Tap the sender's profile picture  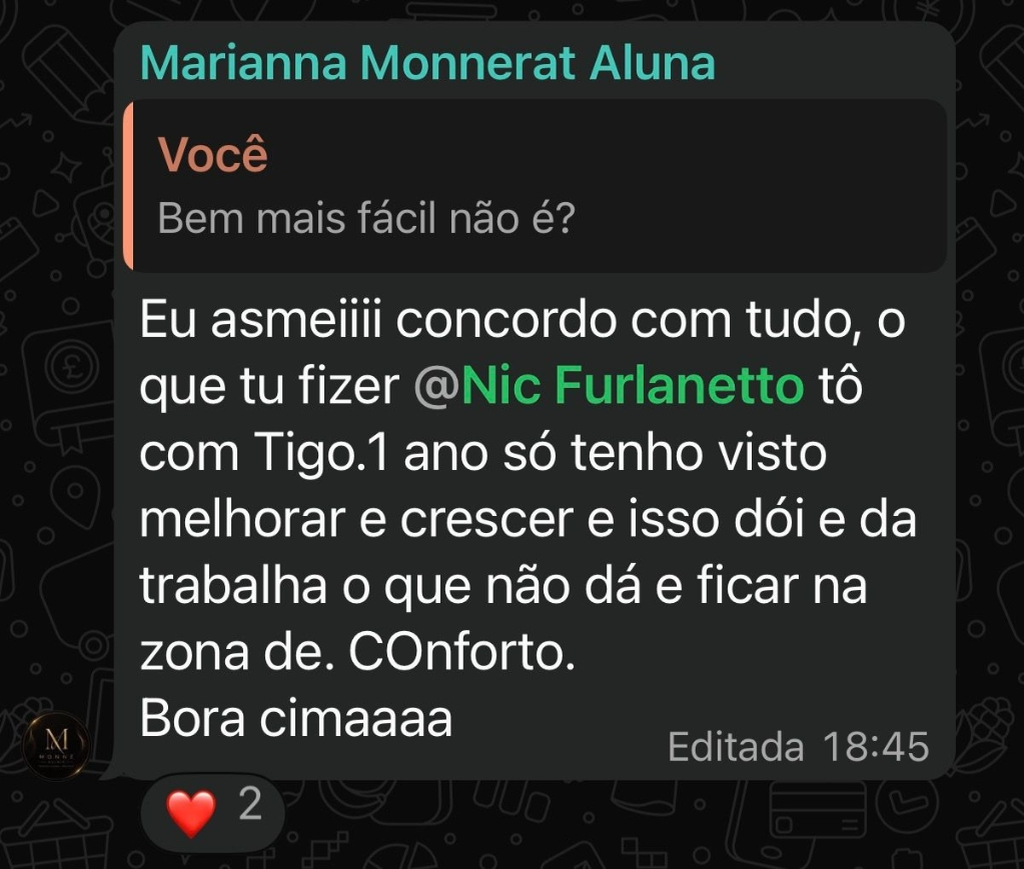[56, 745]
